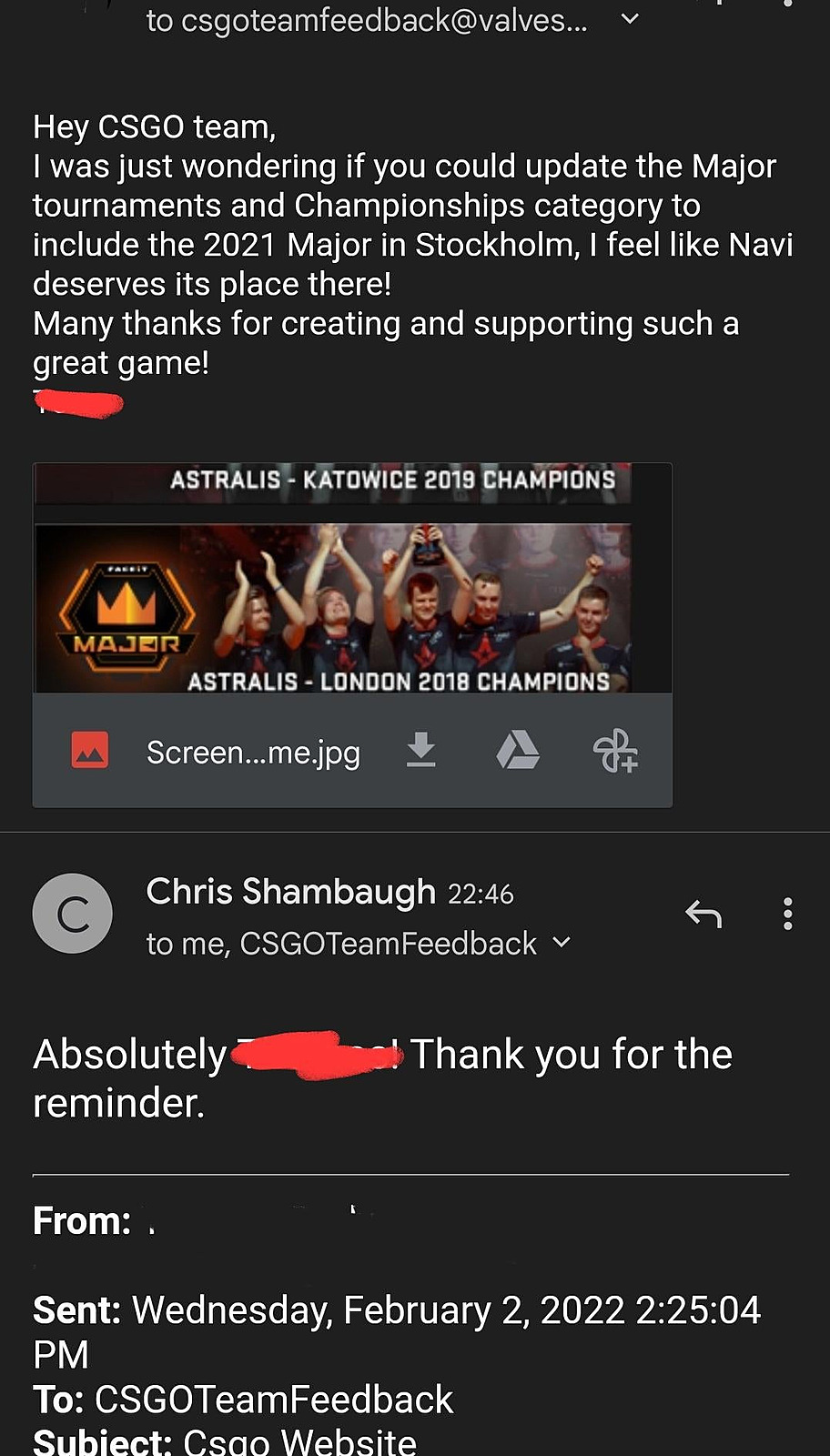Open overflow menu for Chris Shambaugh's message

point(787,914)
